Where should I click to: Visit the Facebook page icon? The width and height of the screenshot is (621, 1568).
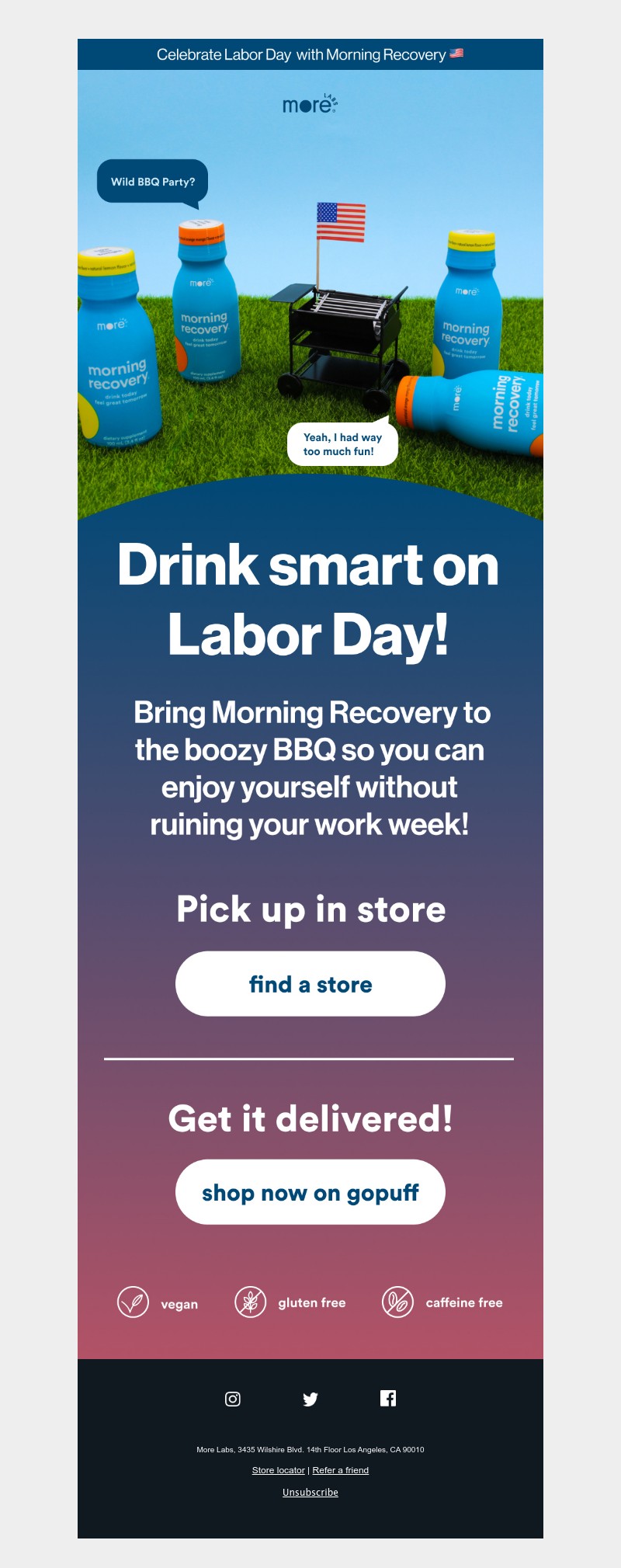click(388, 1399)
